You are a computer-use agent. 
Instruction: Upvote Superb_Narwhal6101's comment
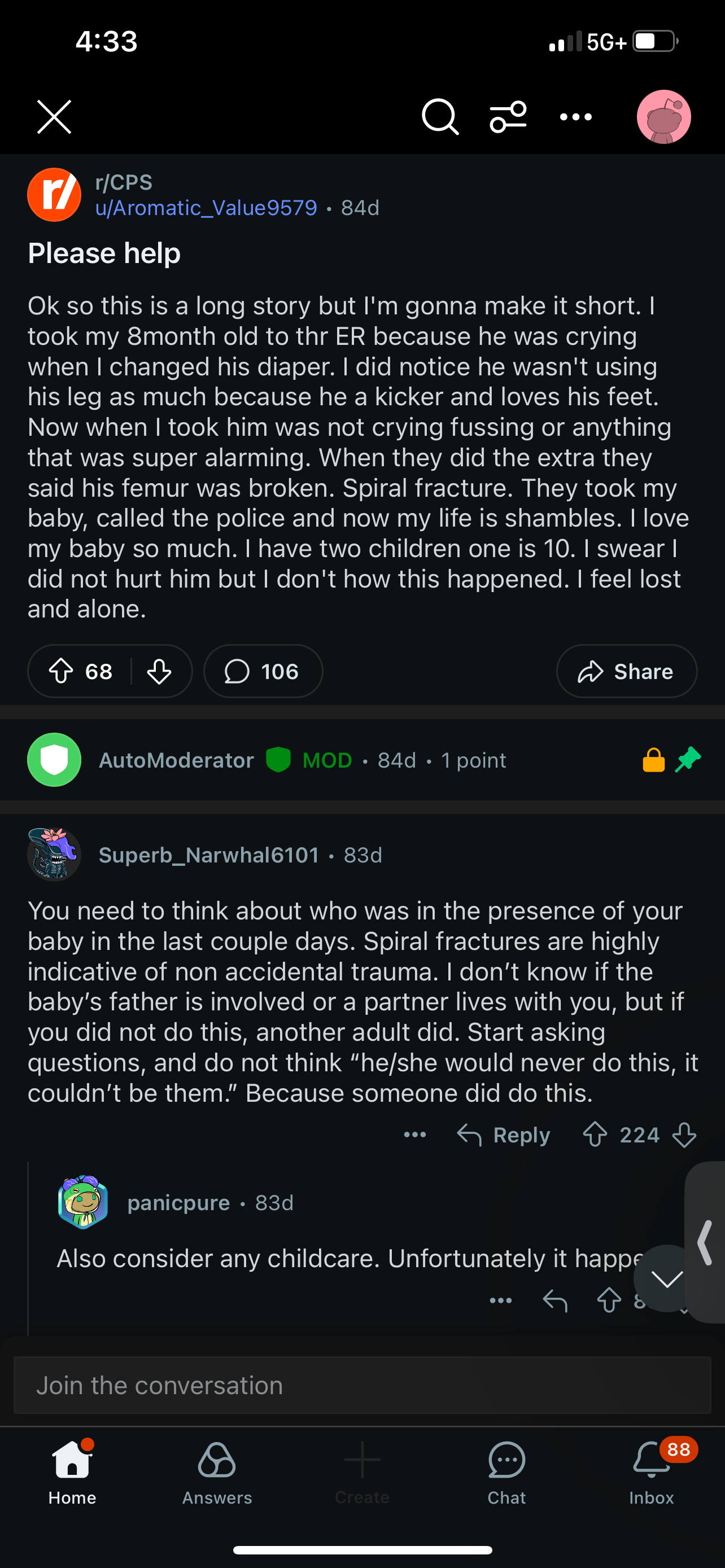point(595,1135)
